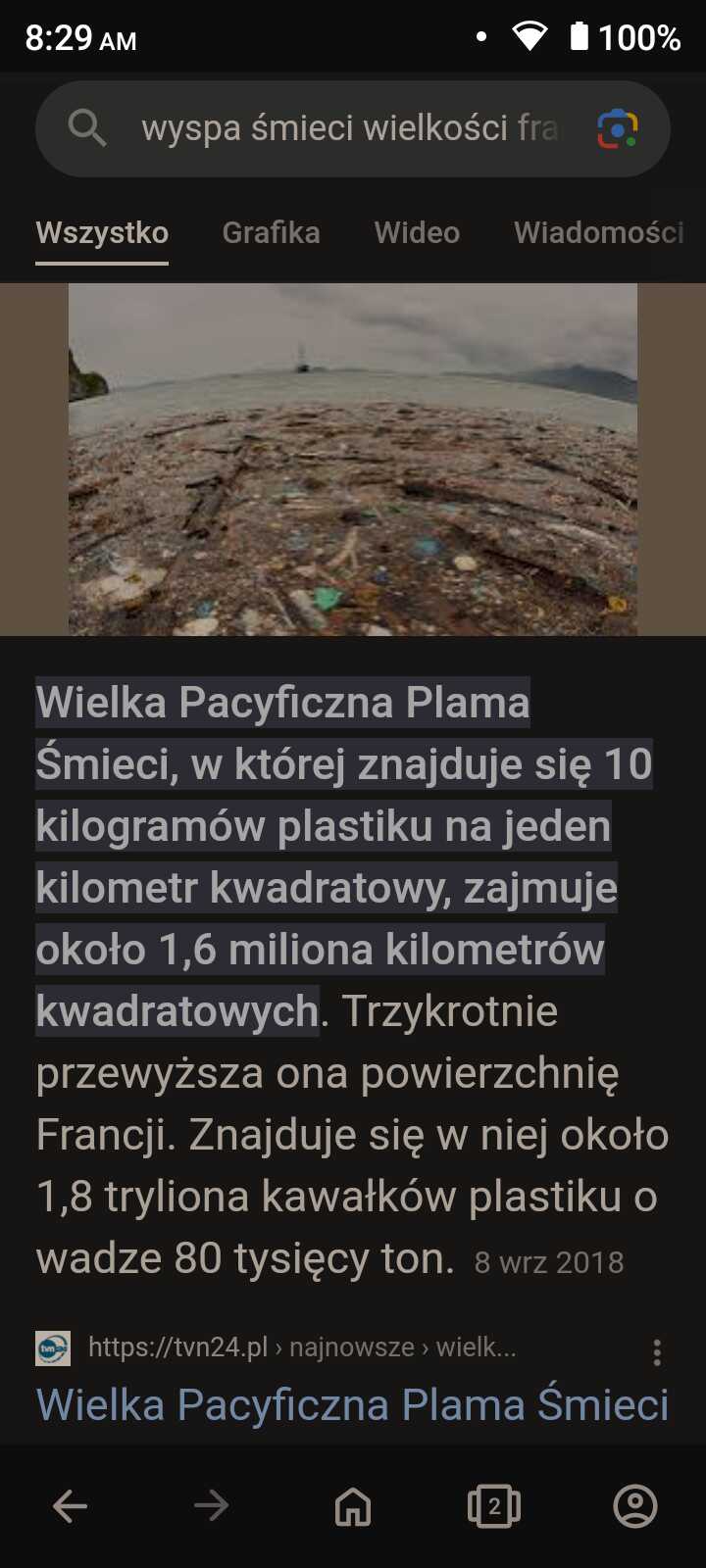The width and height of the screenshot is (706, 1568).
Task: Switch to the Wiadomości tab
Action: click(599, 232)
